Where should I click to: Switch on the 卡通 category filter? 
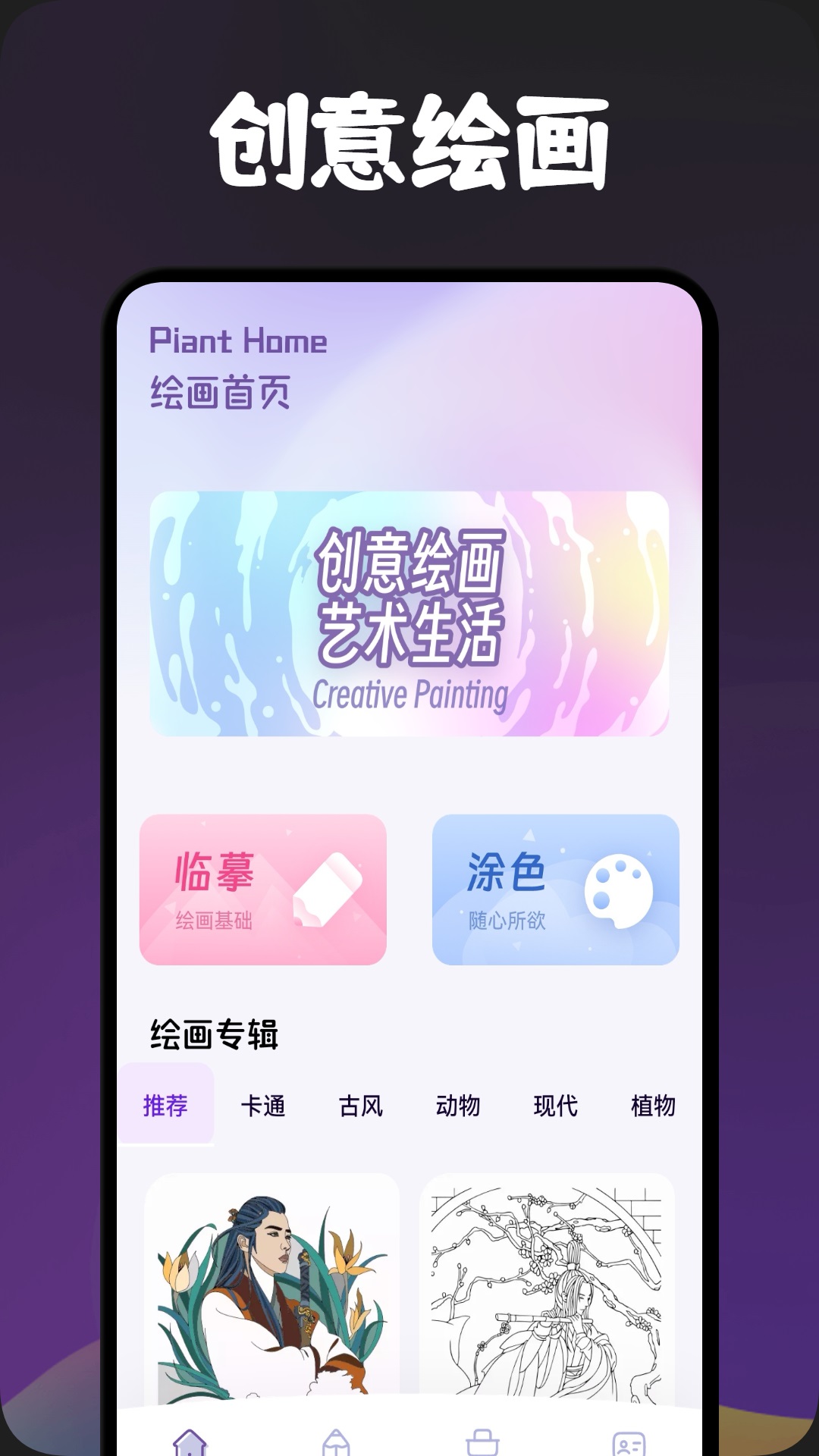[x=265, y=1106]
